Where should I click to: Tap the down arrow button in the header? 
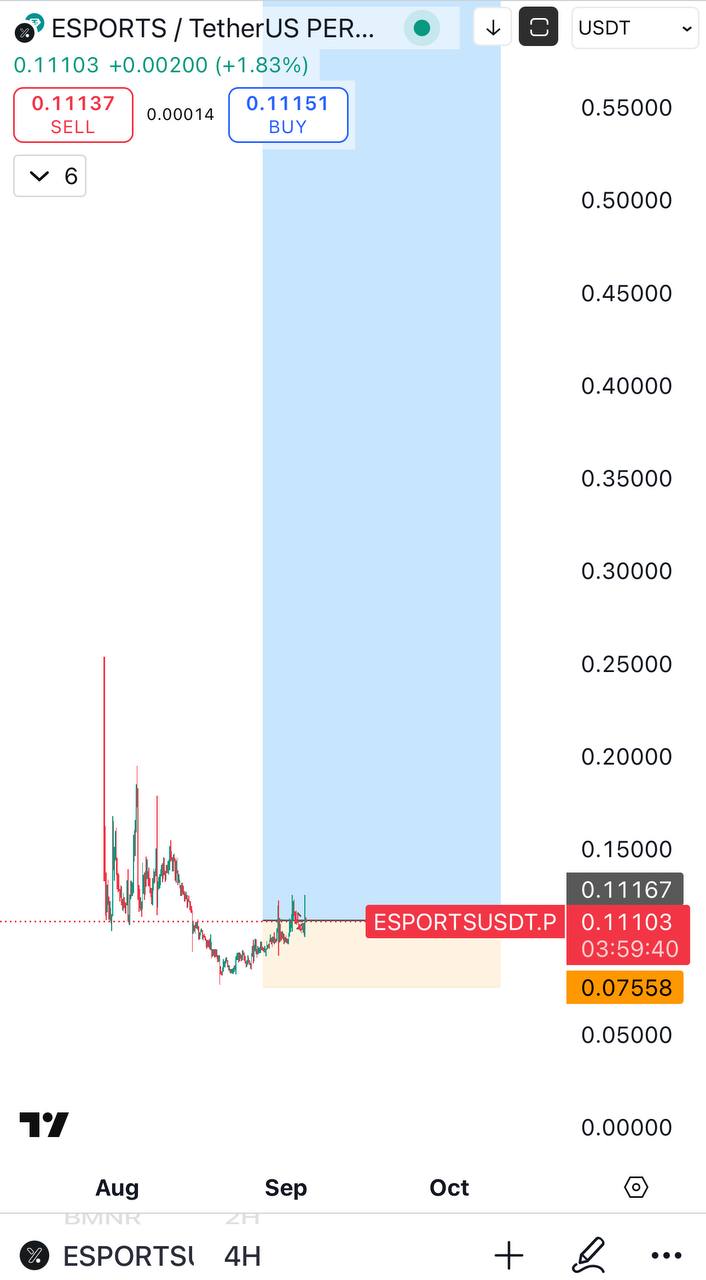pos(493,28)
